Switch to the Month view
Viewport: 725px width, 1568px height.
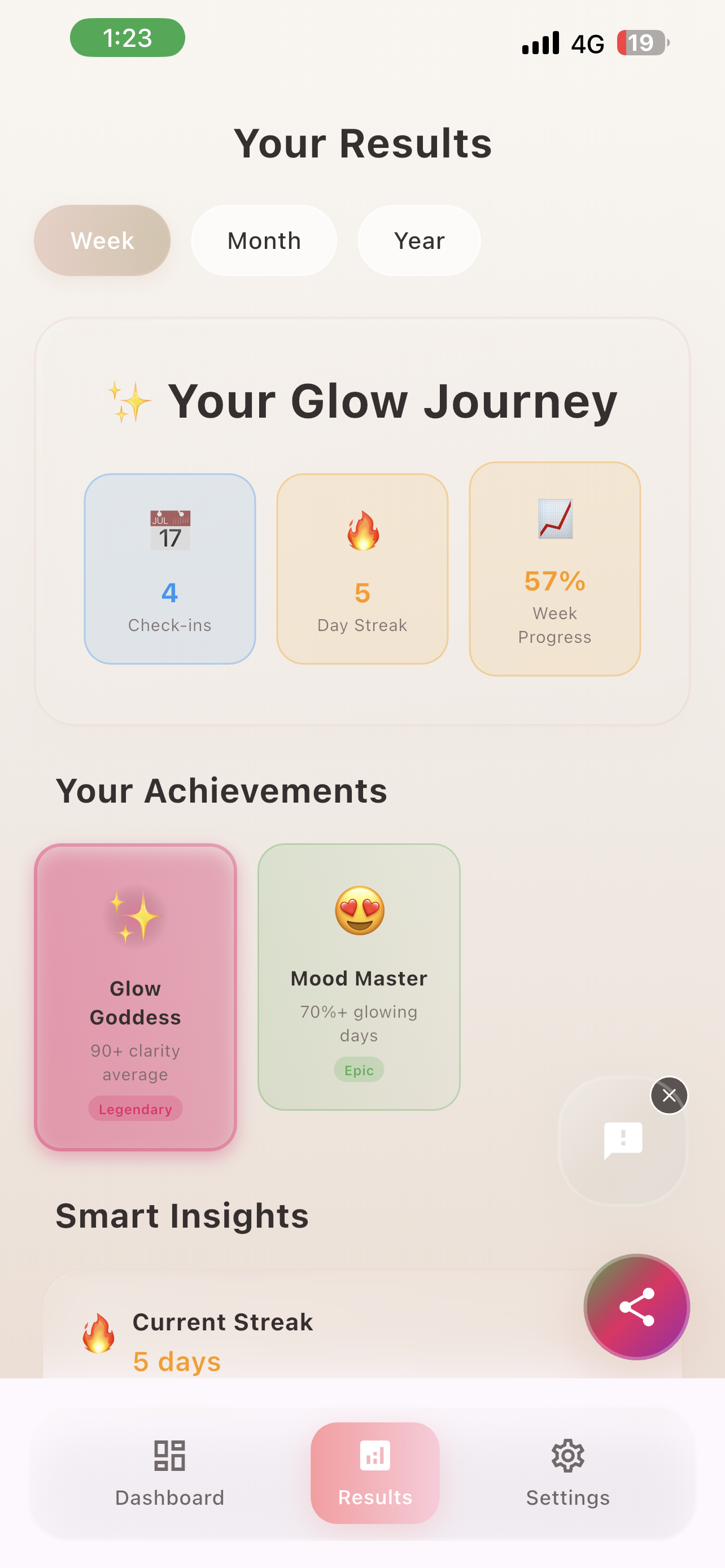[x=264, y=240]
